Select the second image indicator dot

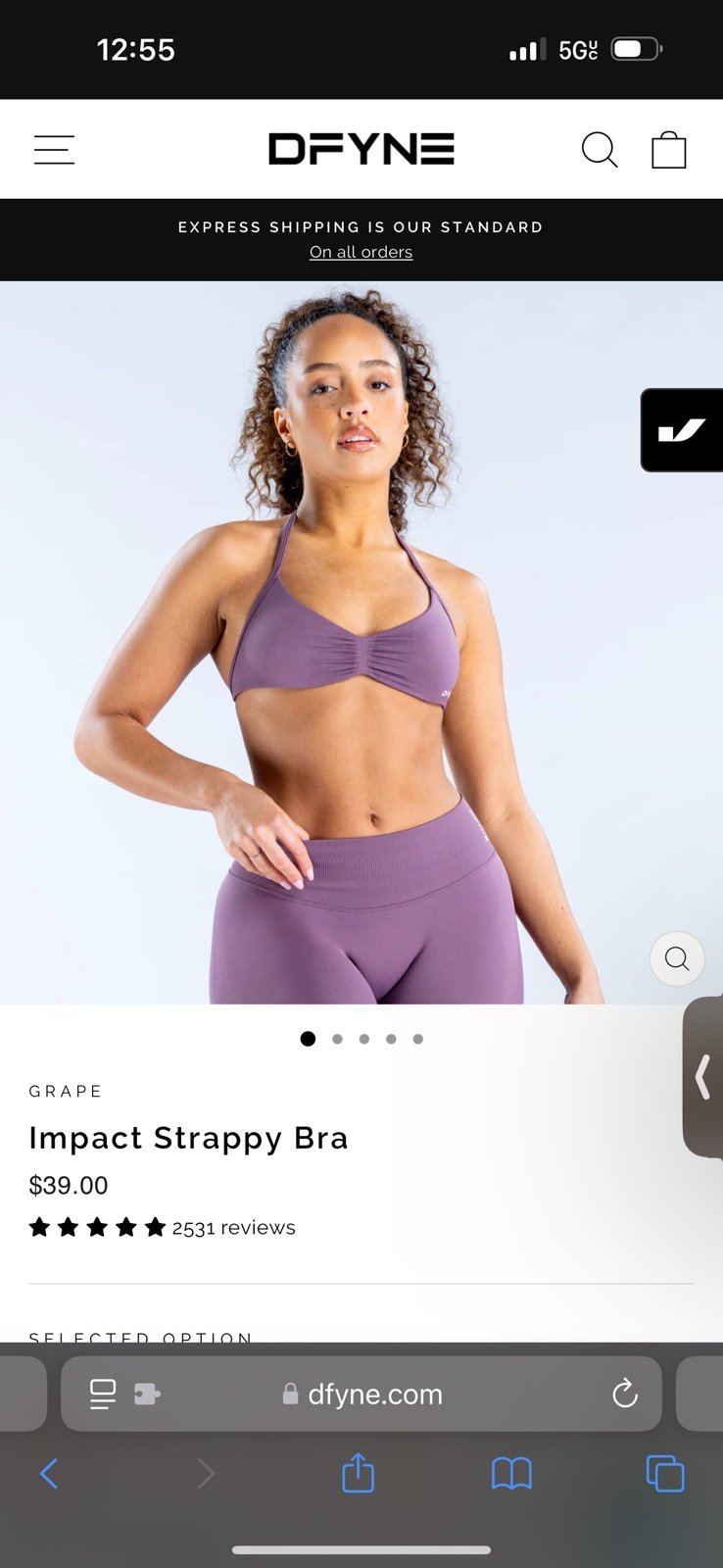(337, 1039)
